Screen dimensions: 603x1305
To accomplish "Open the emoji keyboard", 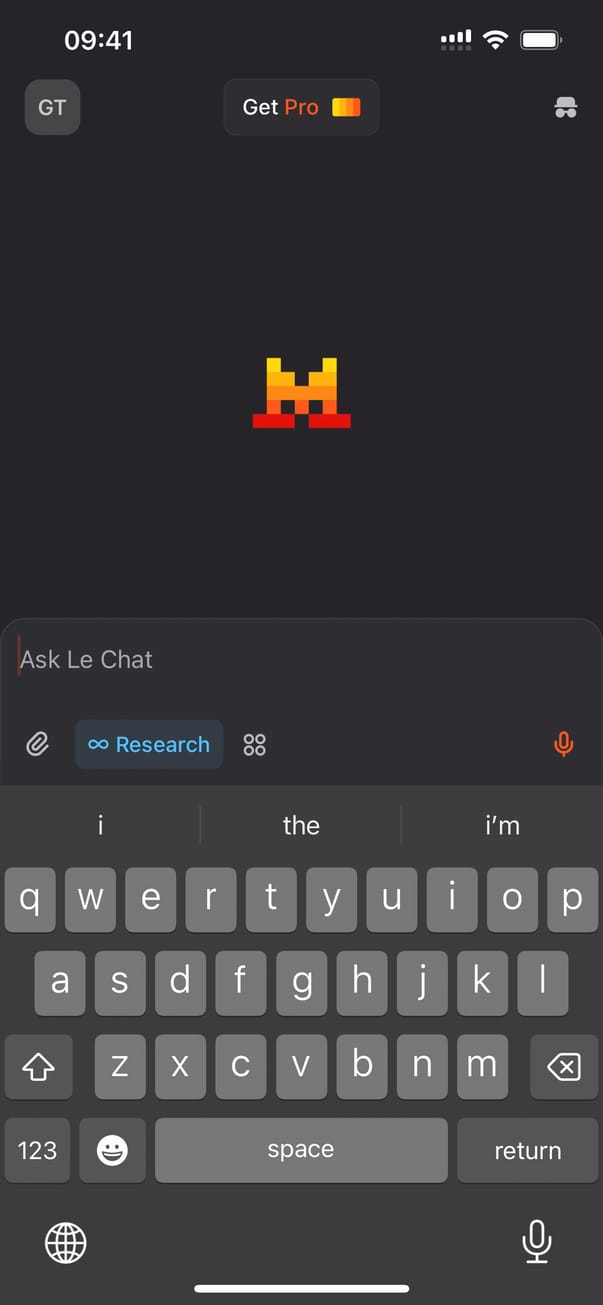I will point(112,1150).
